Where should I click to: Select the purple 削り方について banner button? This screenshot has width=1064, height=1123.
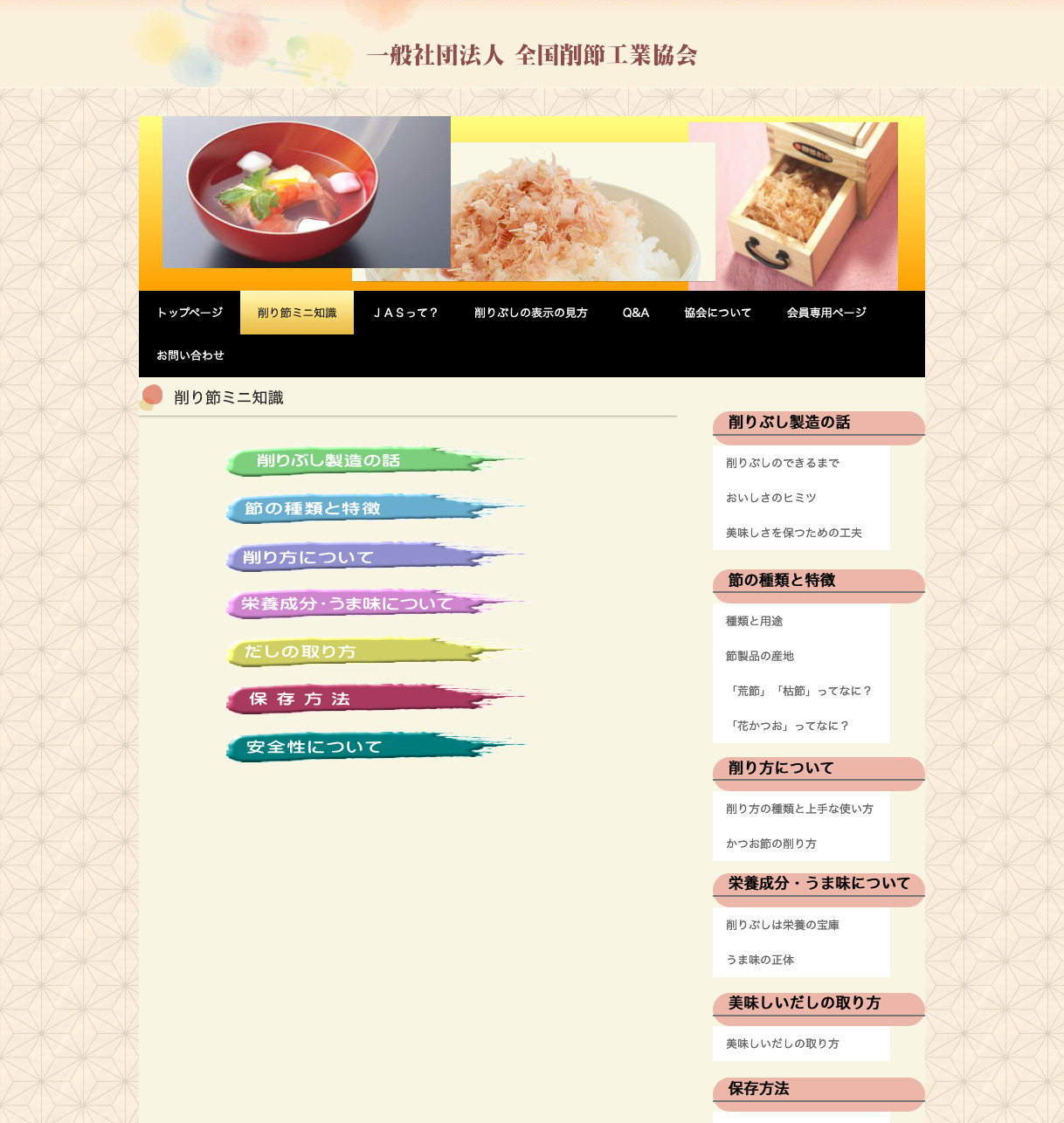(349, 557)
